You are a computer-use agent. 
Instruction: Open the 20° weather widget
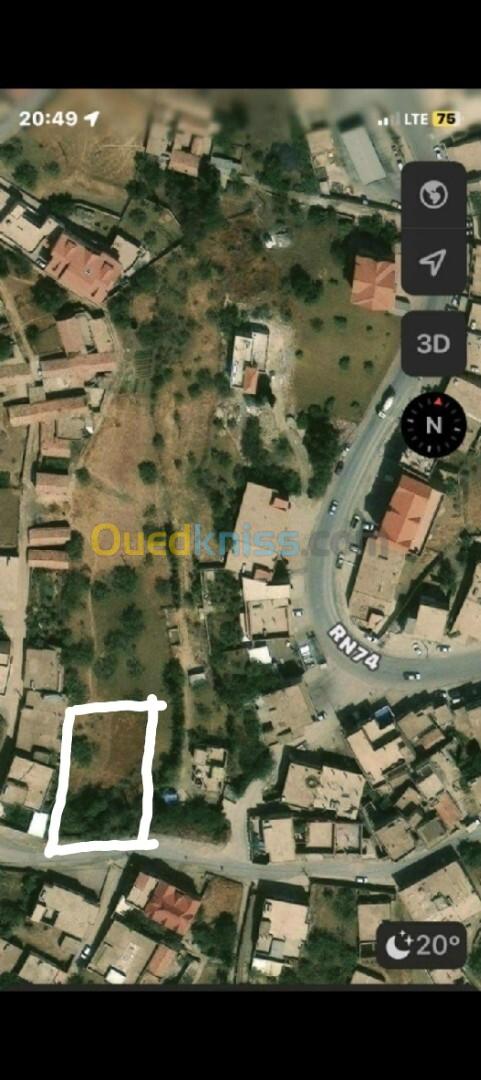click(421, 945)
